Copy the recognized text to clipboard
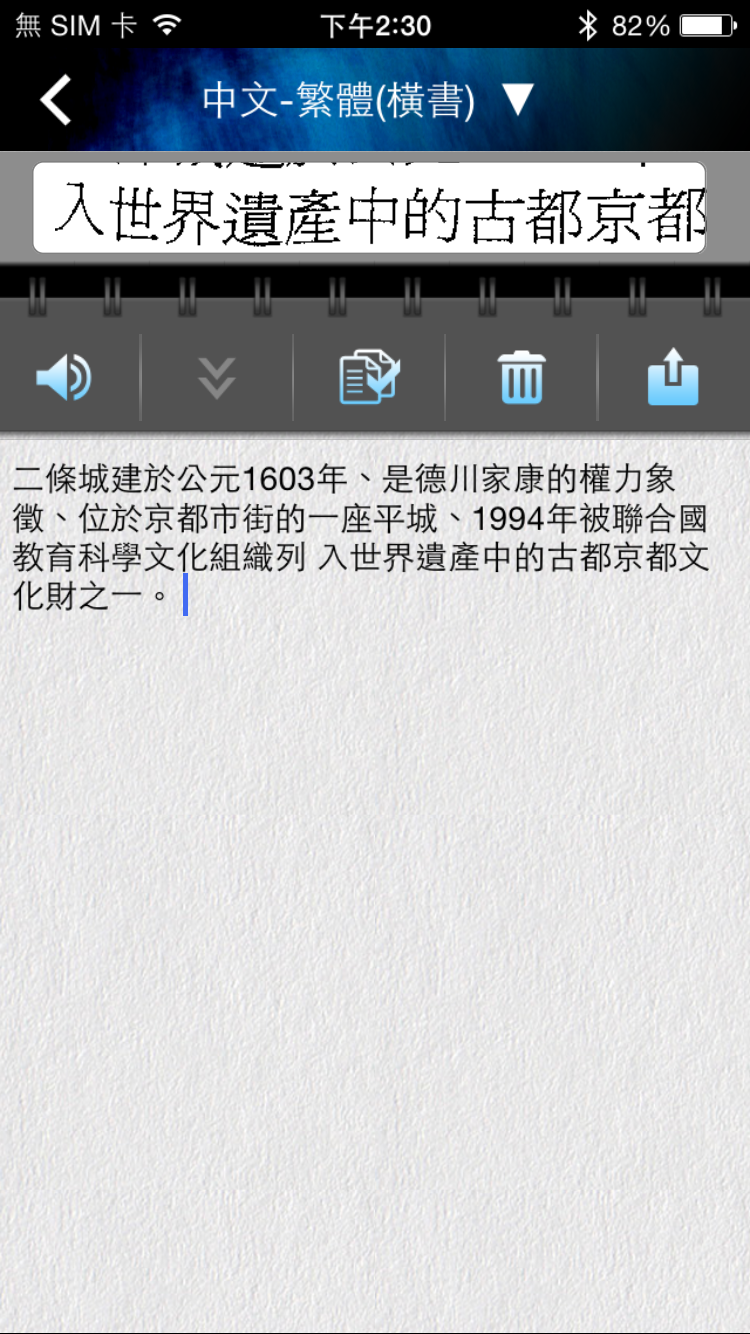This screenshot has height=1334, width=750. 369,378
